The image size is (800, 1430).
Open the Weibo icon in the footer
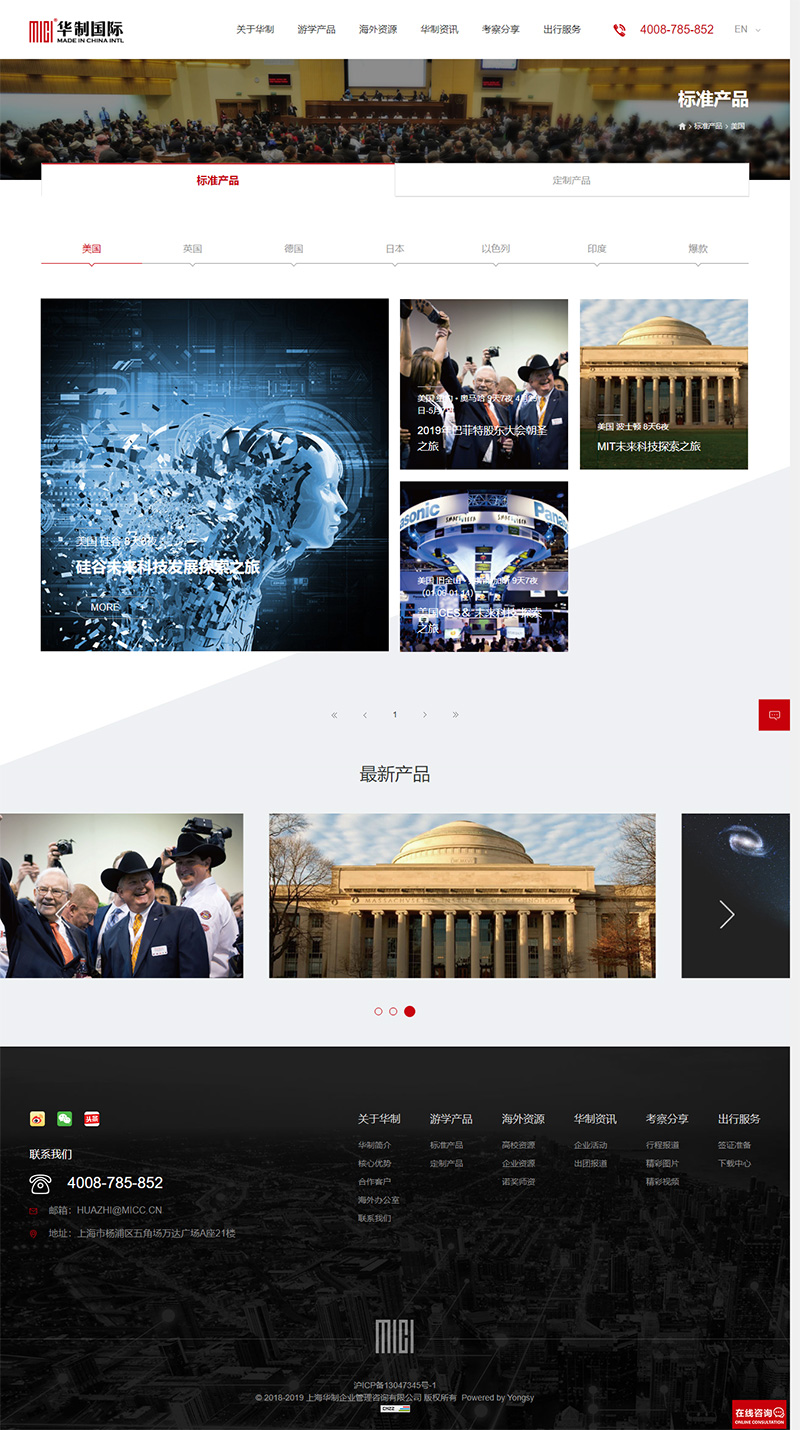(37, 1119)
